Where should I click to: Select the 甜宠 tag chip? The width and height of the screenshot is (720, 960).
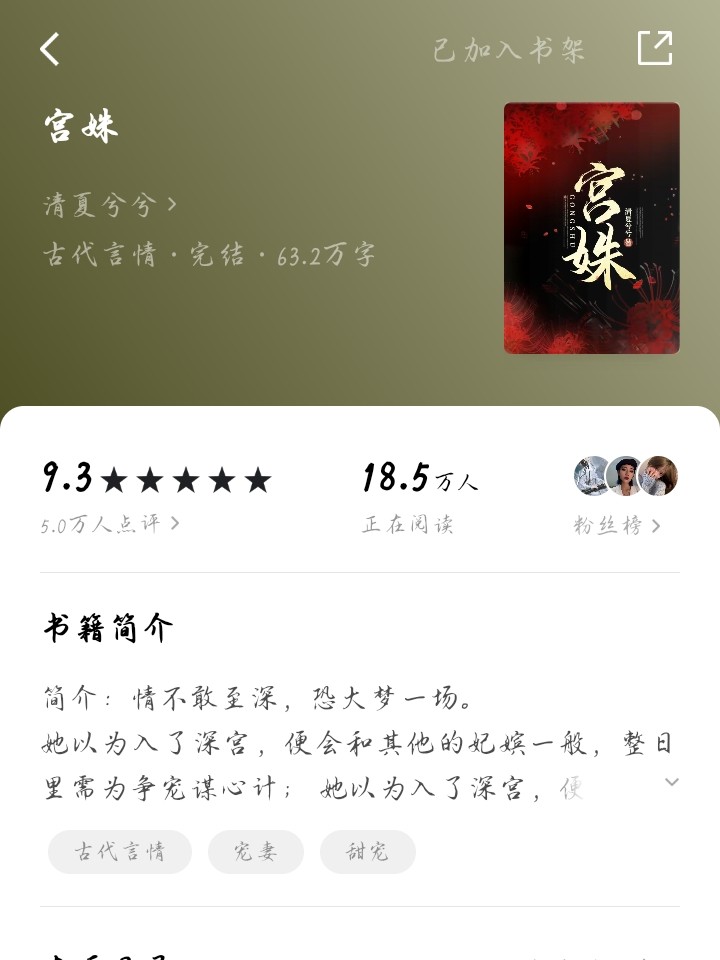[367, 852]
